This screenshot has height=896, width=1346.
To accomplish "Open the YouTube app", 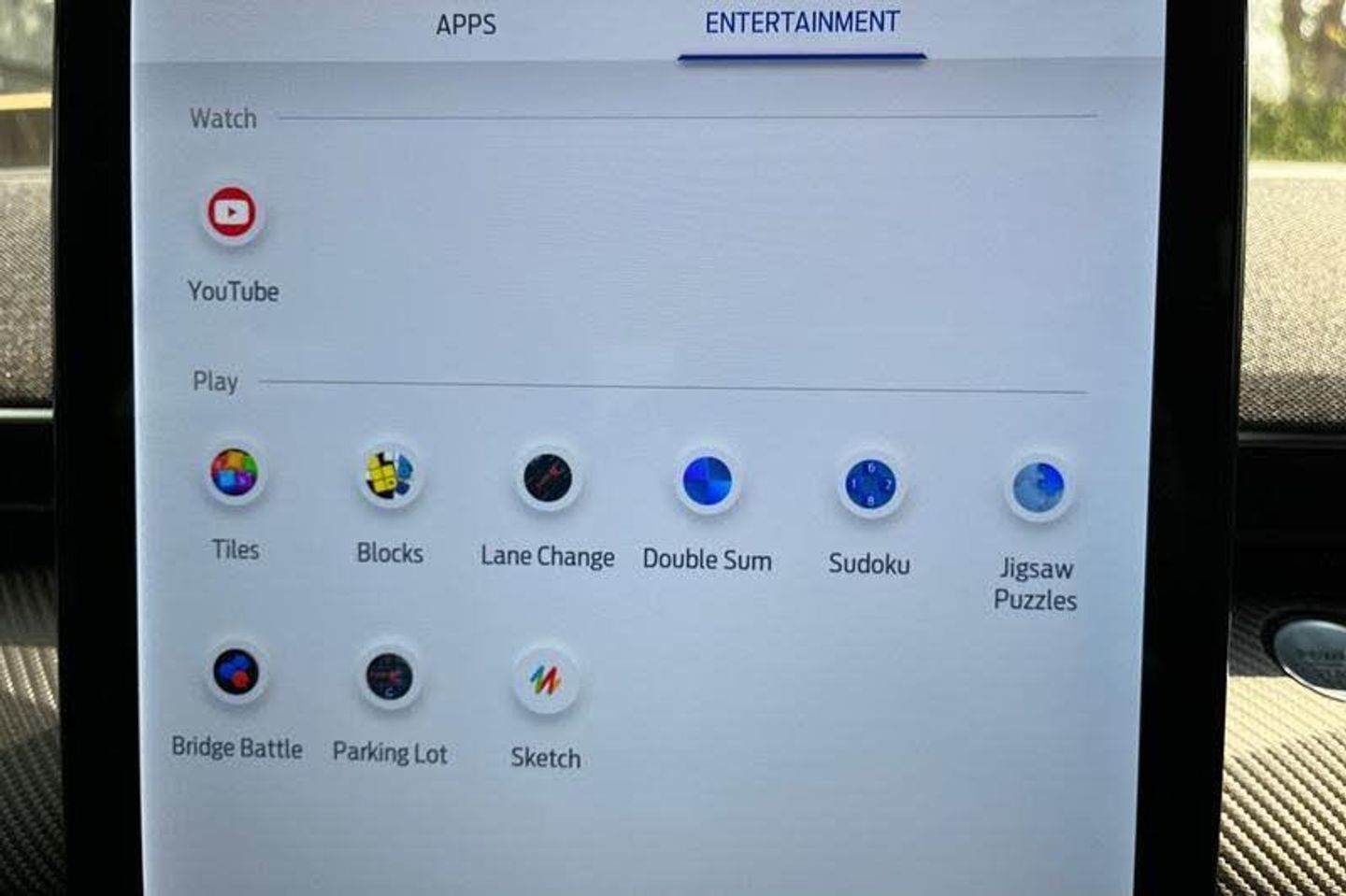I will point(232,214).
